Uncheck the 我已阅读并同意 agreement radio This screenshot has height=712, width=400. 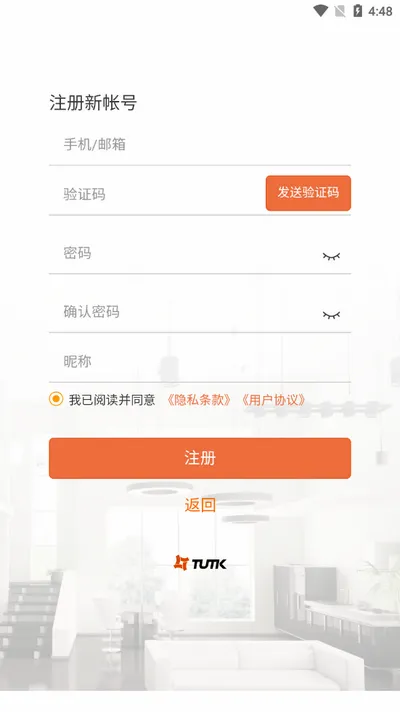pyautogui.click(x=56, y=399)
